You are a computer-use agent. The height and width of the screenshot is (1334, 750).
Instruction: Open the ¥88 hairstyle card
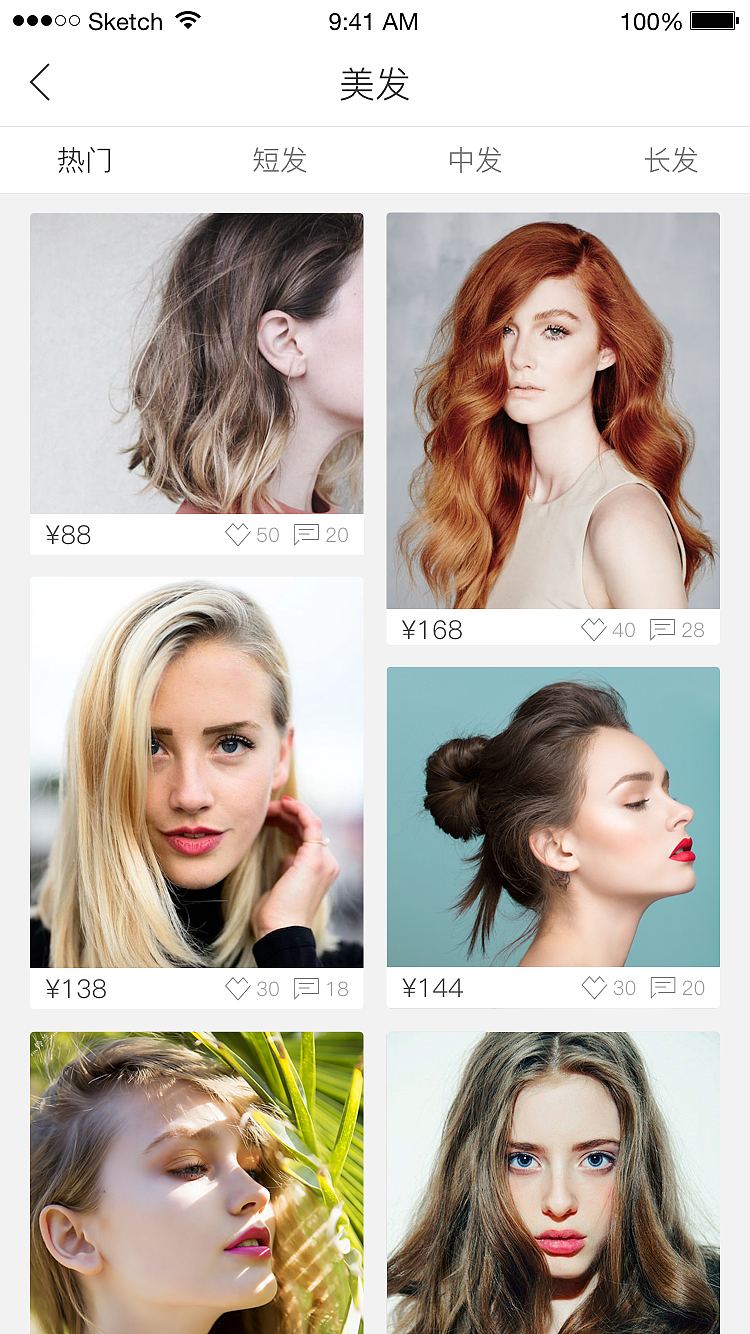[197, 363]
